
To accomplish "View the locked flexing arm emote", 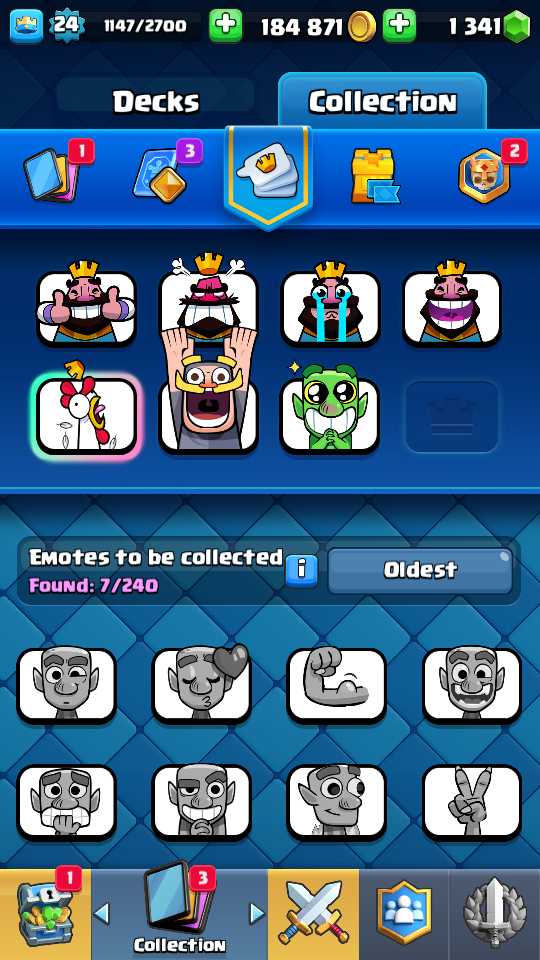I will coord(337,685).
